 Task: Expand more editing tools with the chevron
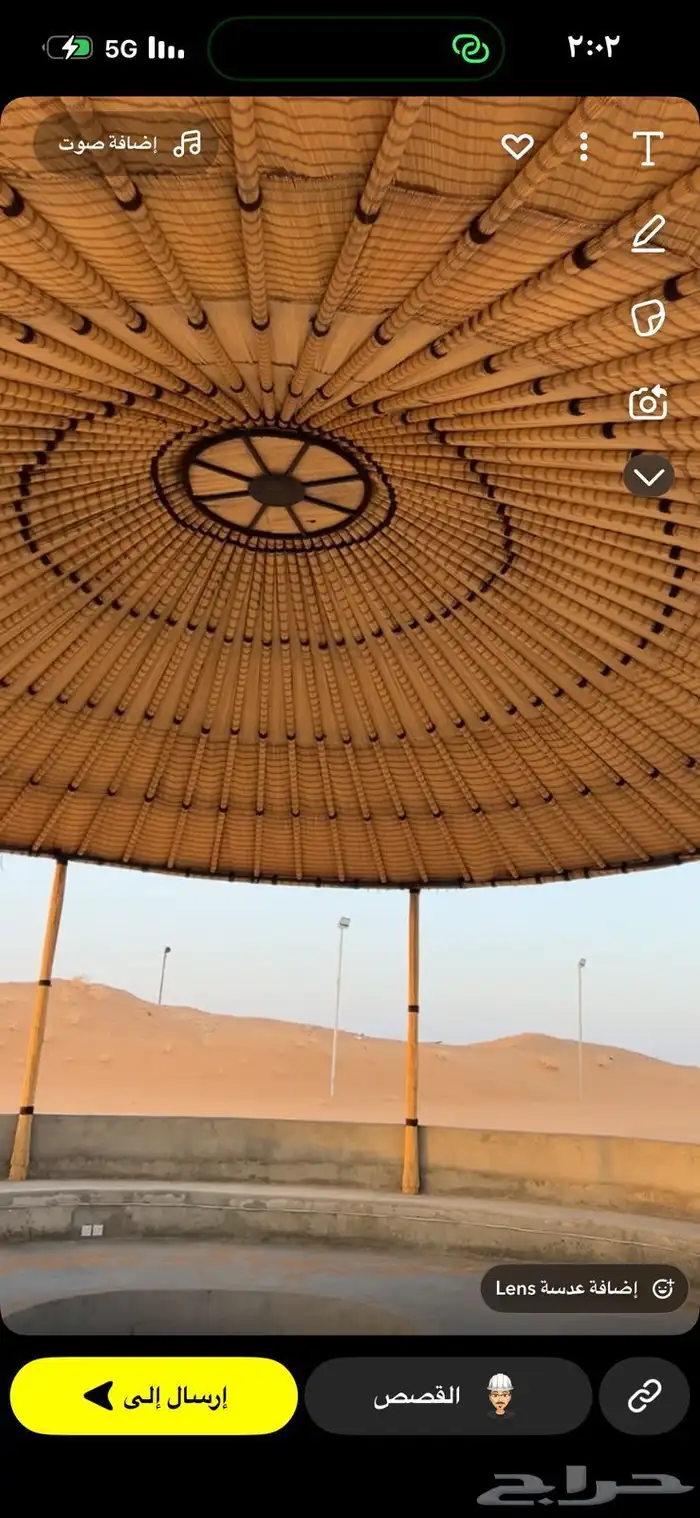point(648,477)
